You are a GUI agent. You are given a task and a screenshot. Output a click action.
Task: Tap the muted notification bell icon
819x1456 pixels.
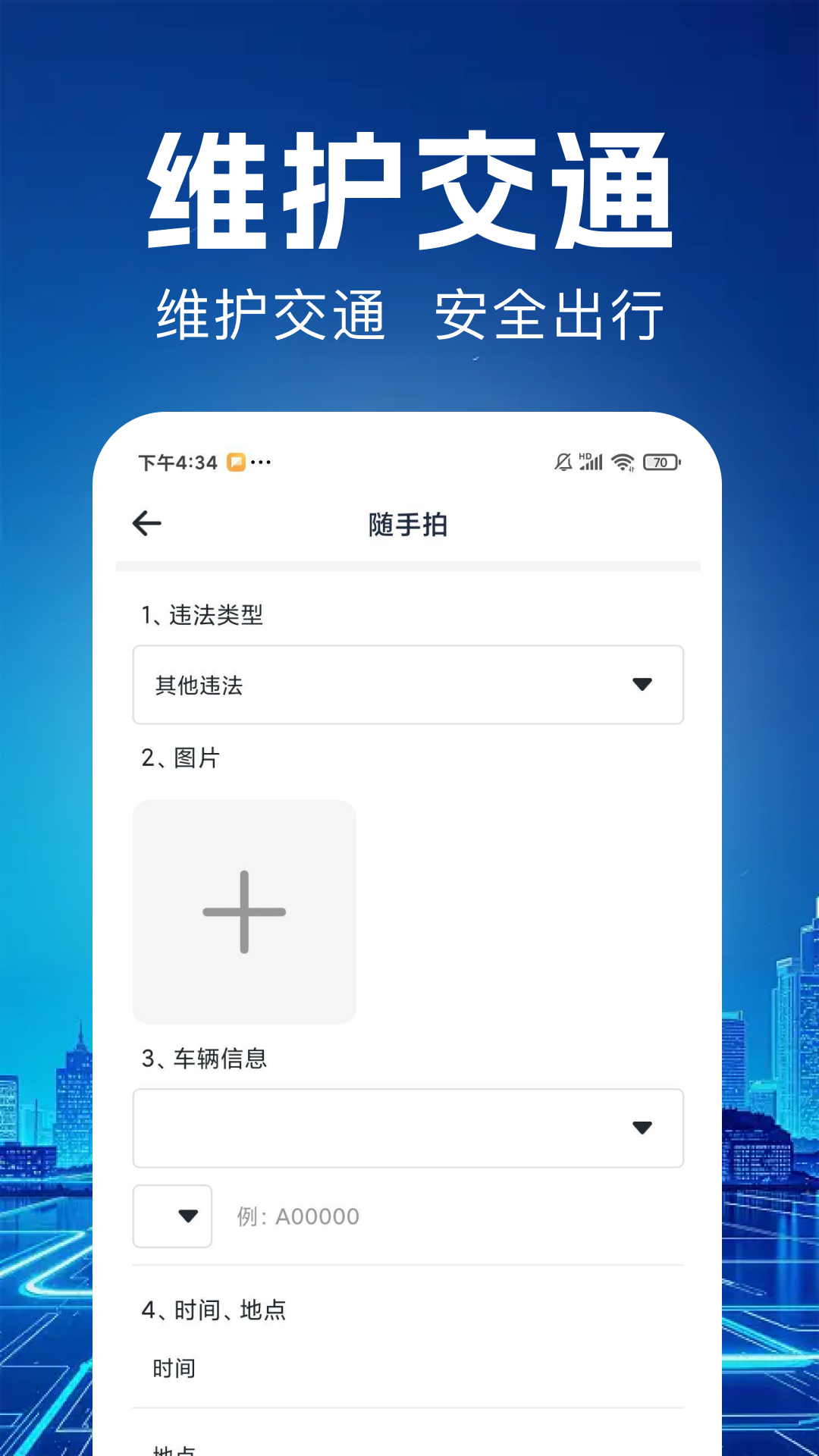pyautogui.click(x=561, y=461)
